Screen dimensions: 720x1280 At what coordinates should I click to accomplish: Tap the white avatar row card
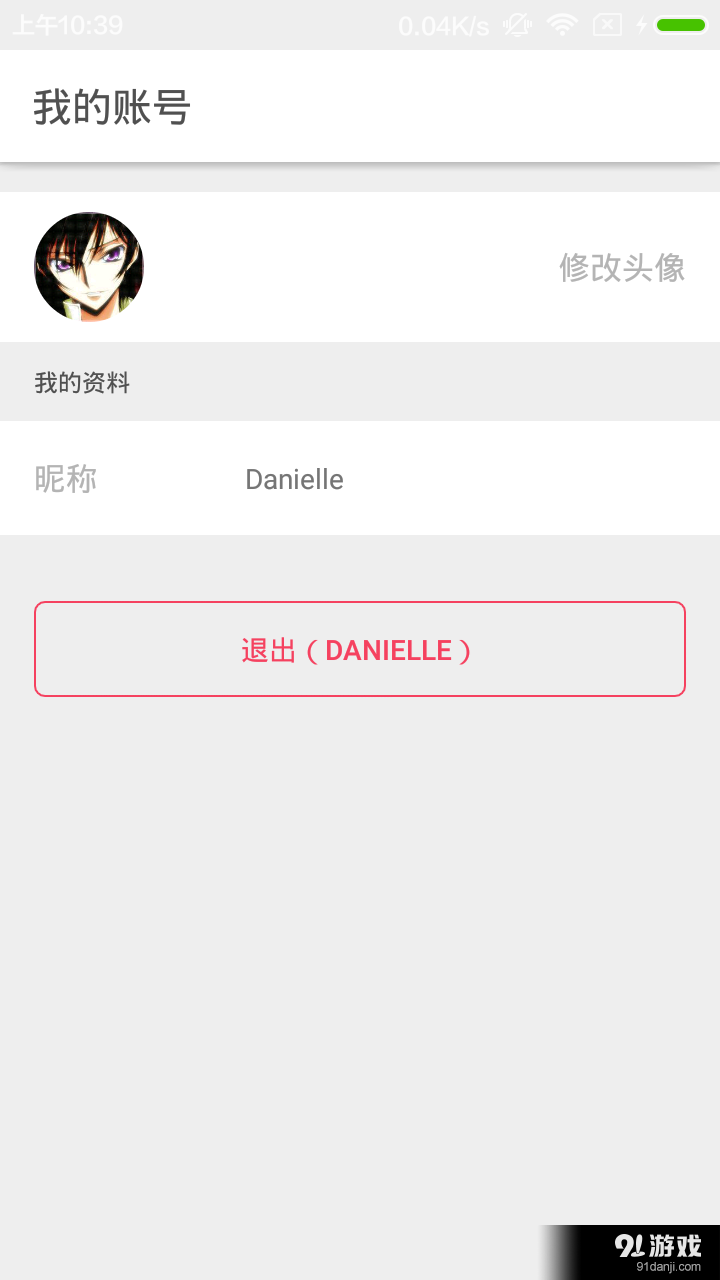(360, 267)
